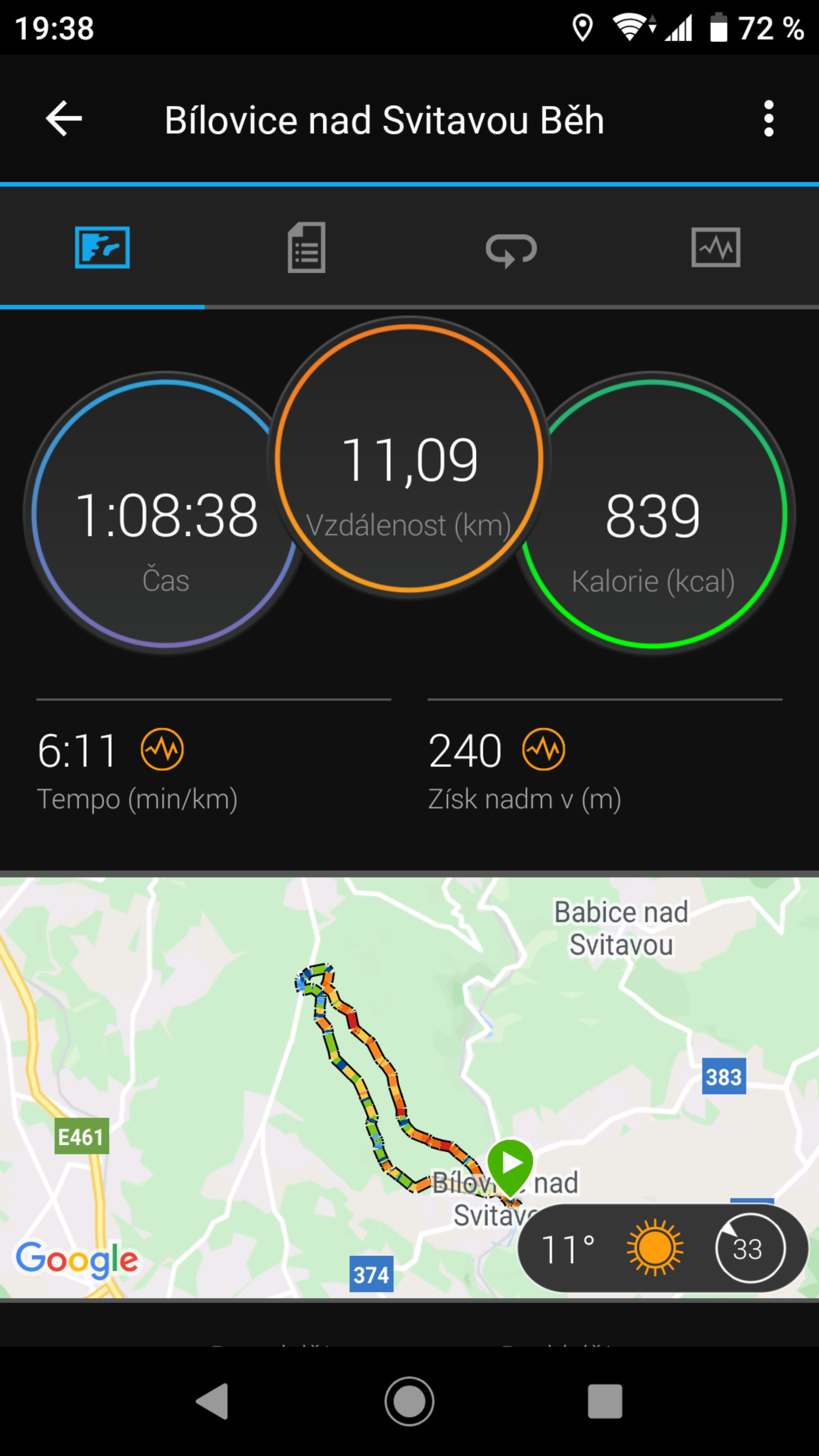Select the overview map tab
The width and height of the screenshot is (819, 1456).
tap(102, 248)
